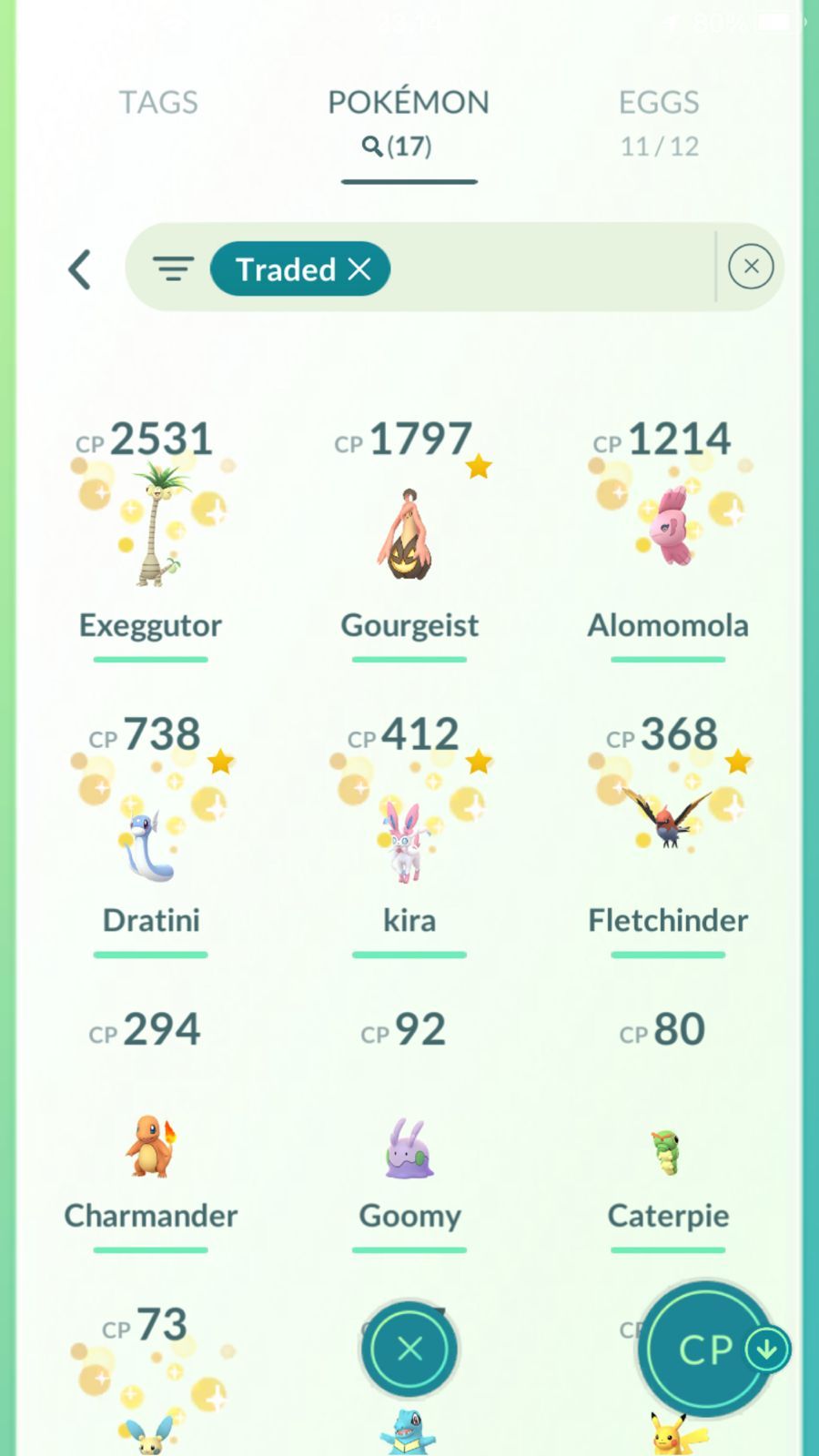
Task: Switch to the Tags tab
Action: [158, 103]
